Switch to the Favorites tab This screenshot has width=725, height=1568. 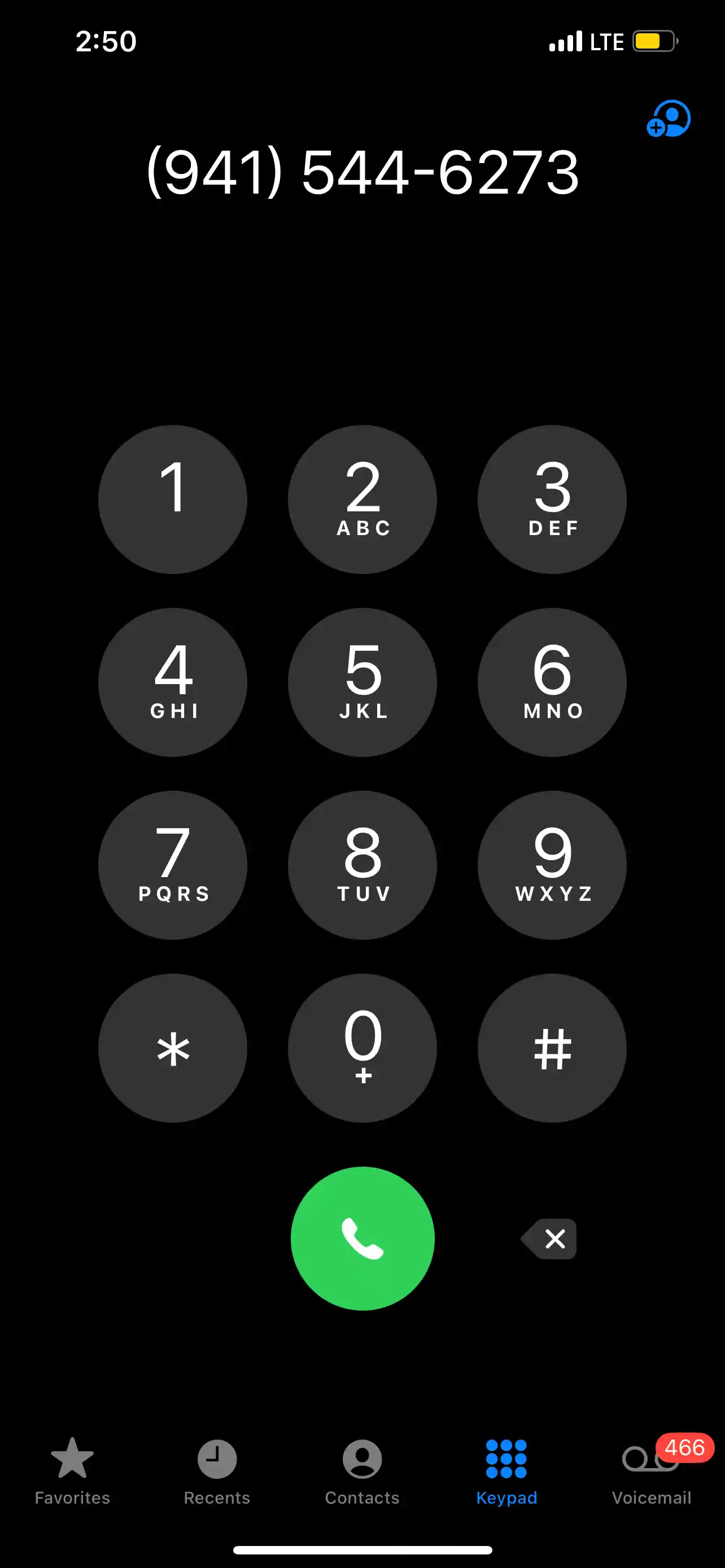click(x=72, y=1471)
